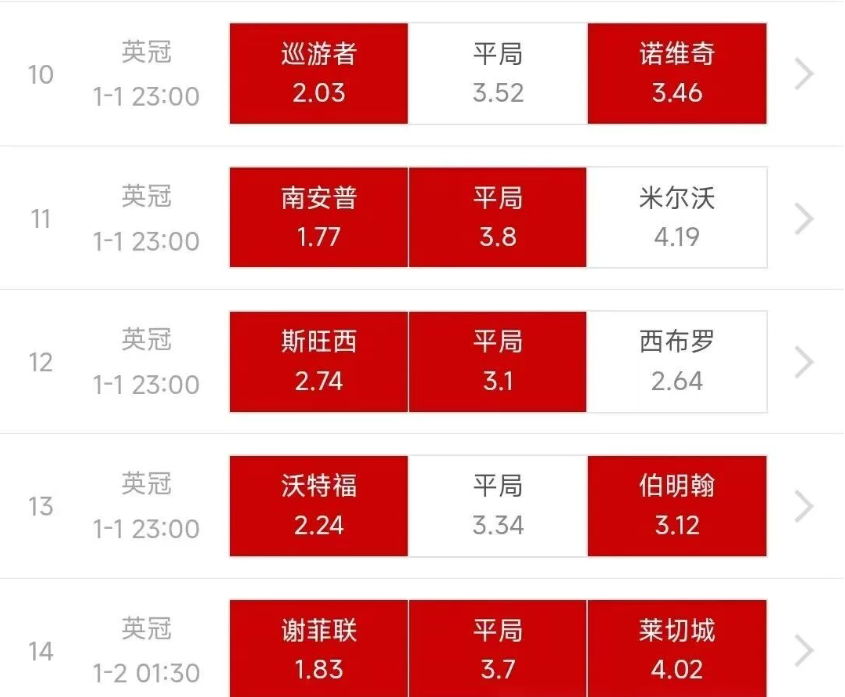Expand match 12 chevron
This screenshot has width=845, height=697.
pos(804,362)
